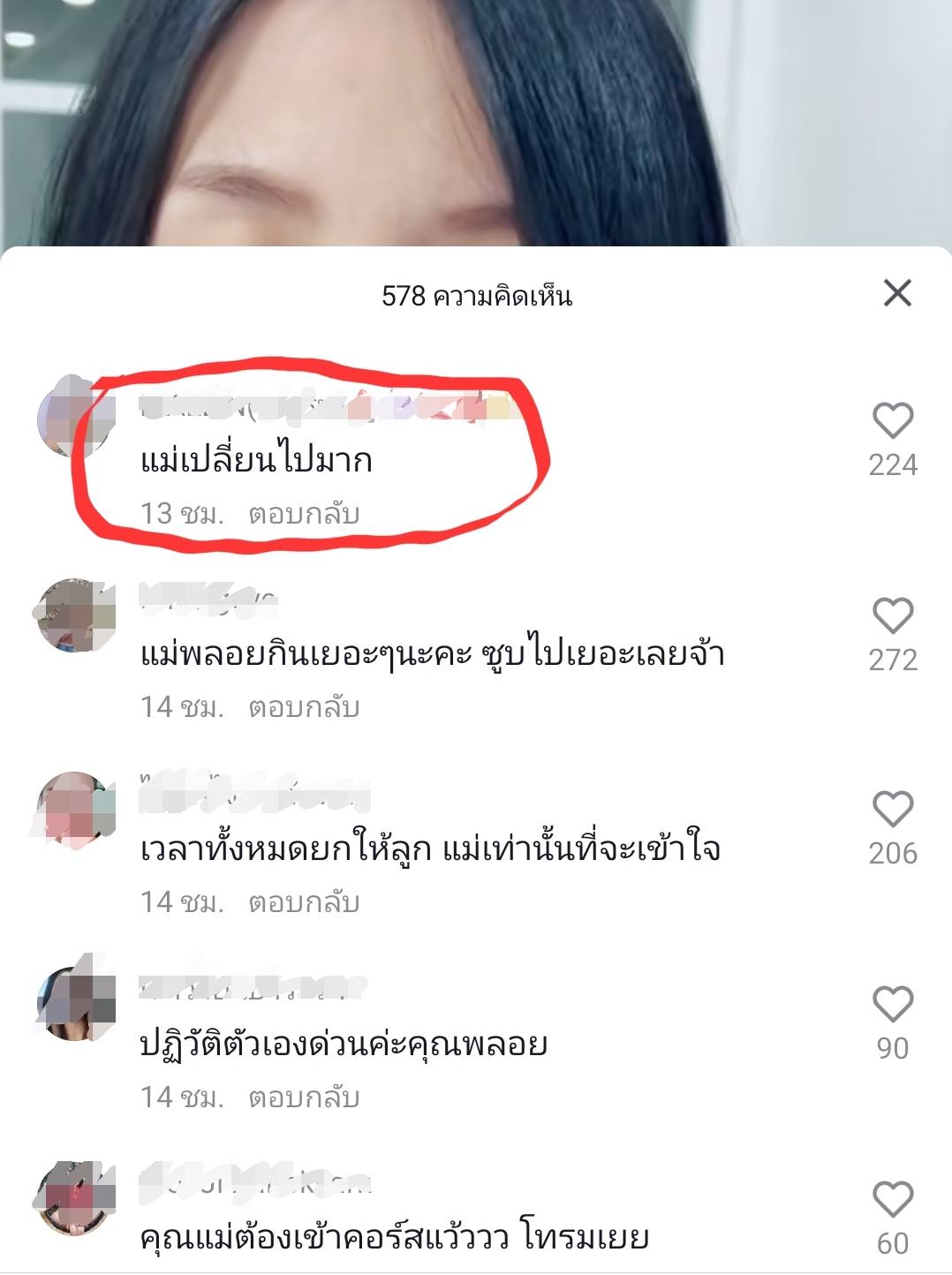Like the comment 'ปฏิวัติตัวเองด่วนค่ะคุณพลอย'
Viewport: 952px width, 1275px height.
tap(892, 1005)
